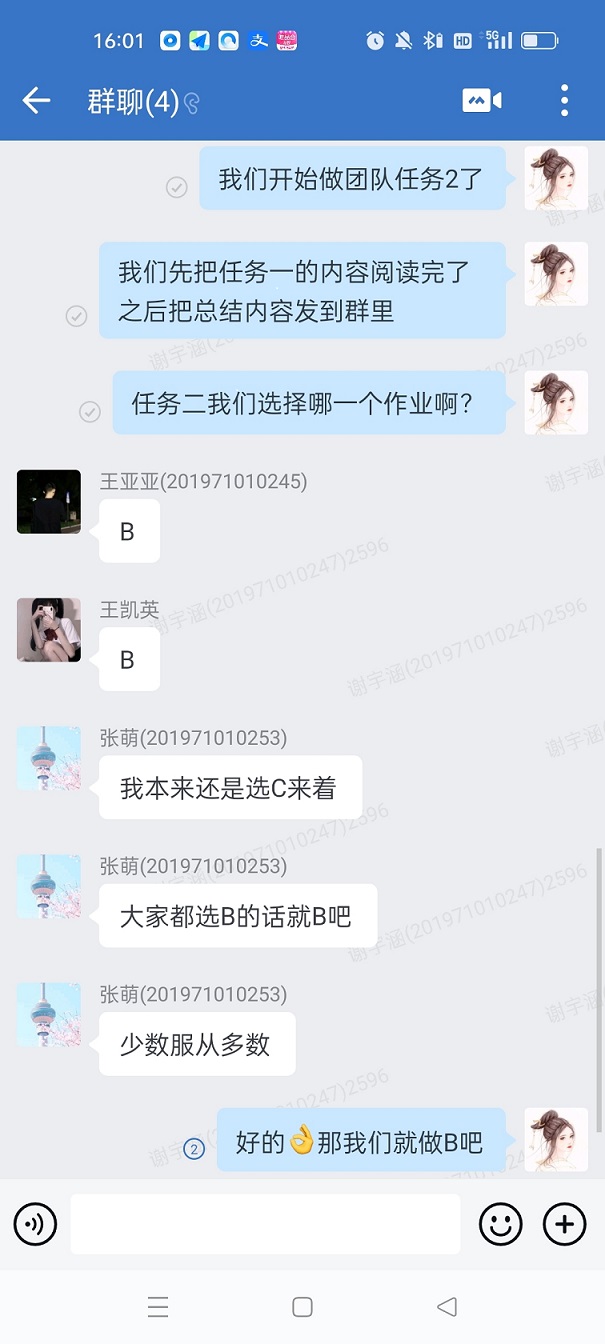Open 王亚亚's profile avatar
The width and height of the screenshot is (605, 1344).
48,501
